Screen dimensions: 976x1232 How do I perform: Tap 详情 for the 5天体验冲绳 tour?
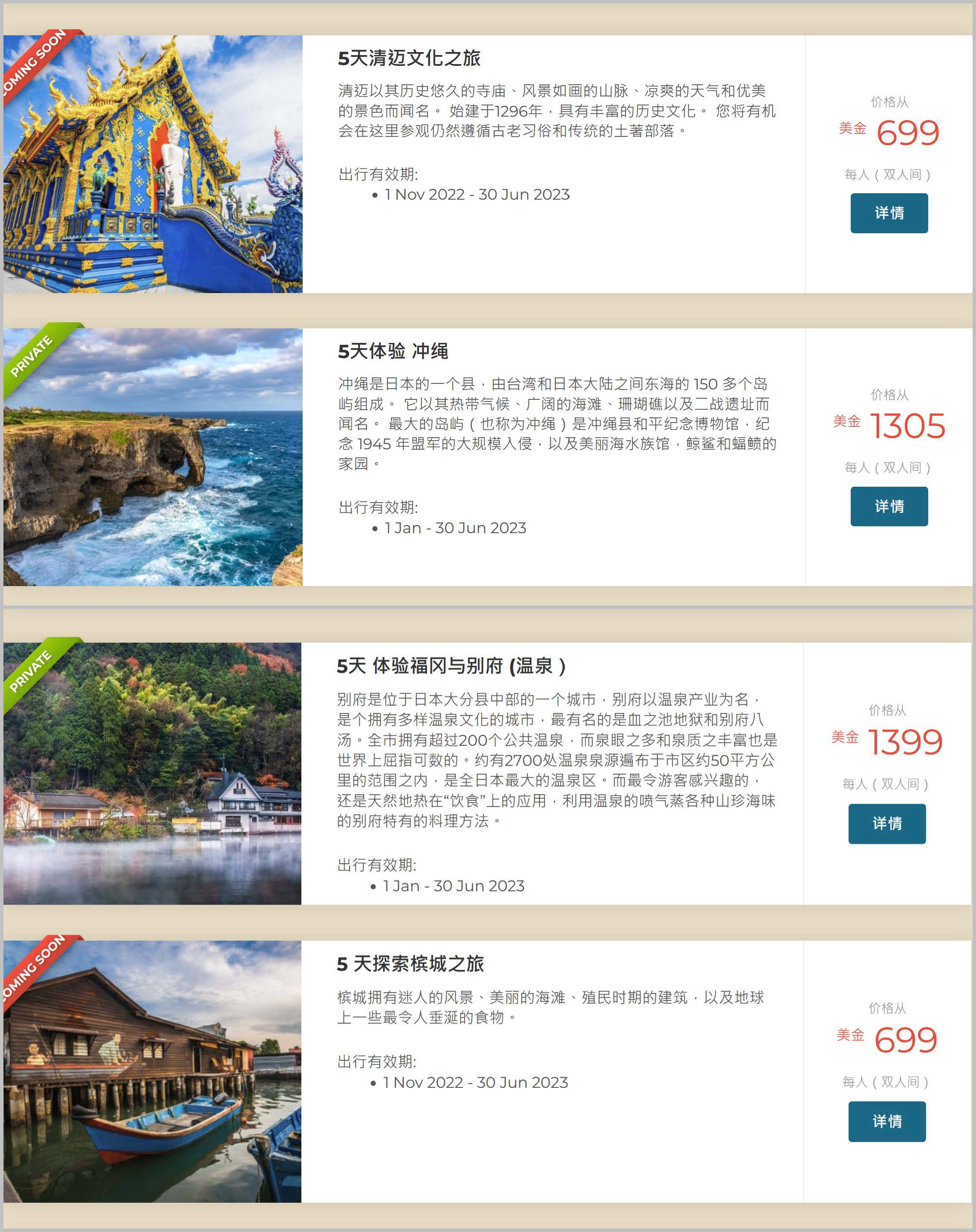point(889,506)
